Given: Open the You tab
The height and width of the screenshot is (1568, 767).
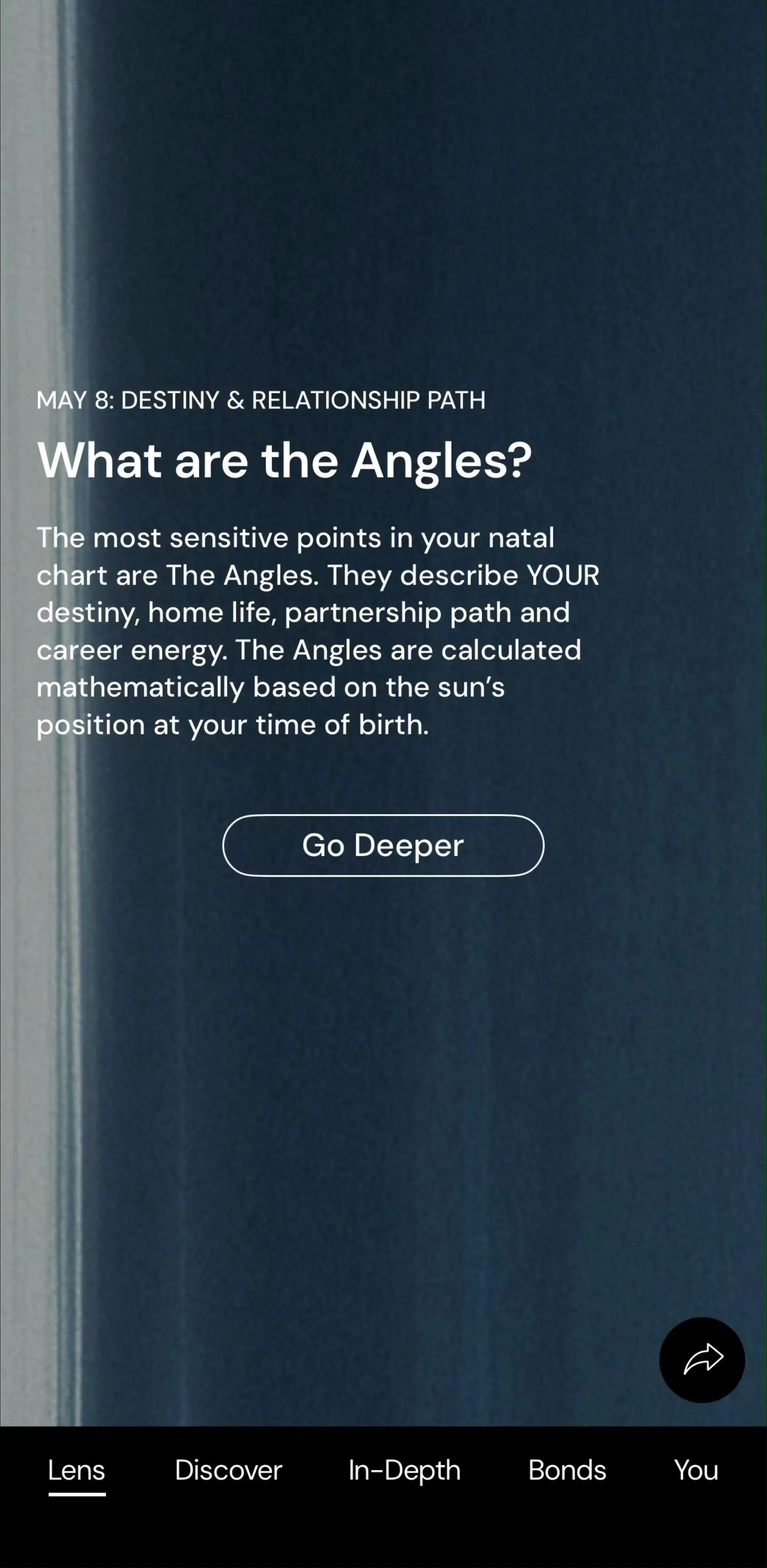Looking at the screenshot, I should click(x=696, y=1471).
